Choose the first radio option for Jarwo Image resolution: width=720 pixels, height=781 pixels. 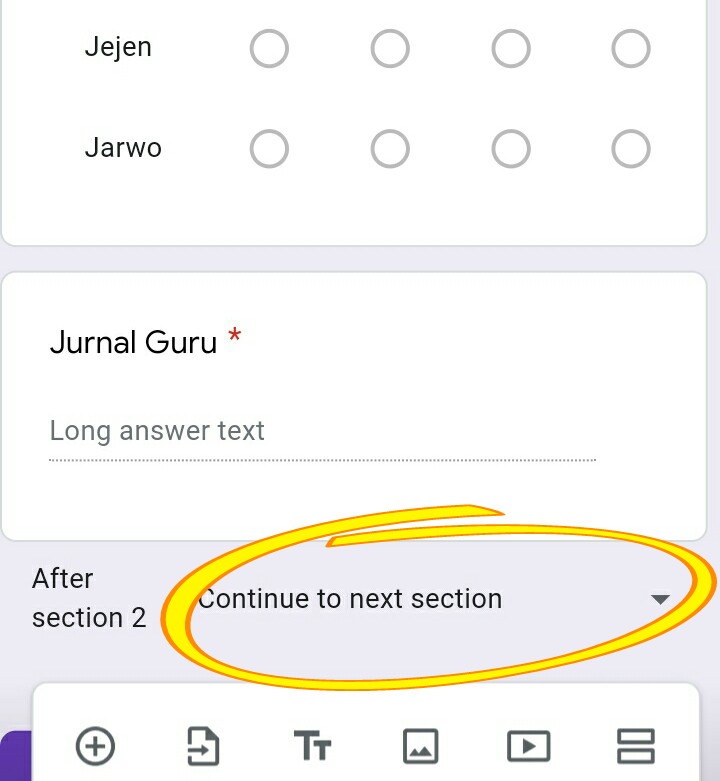[x=269, y=149]
